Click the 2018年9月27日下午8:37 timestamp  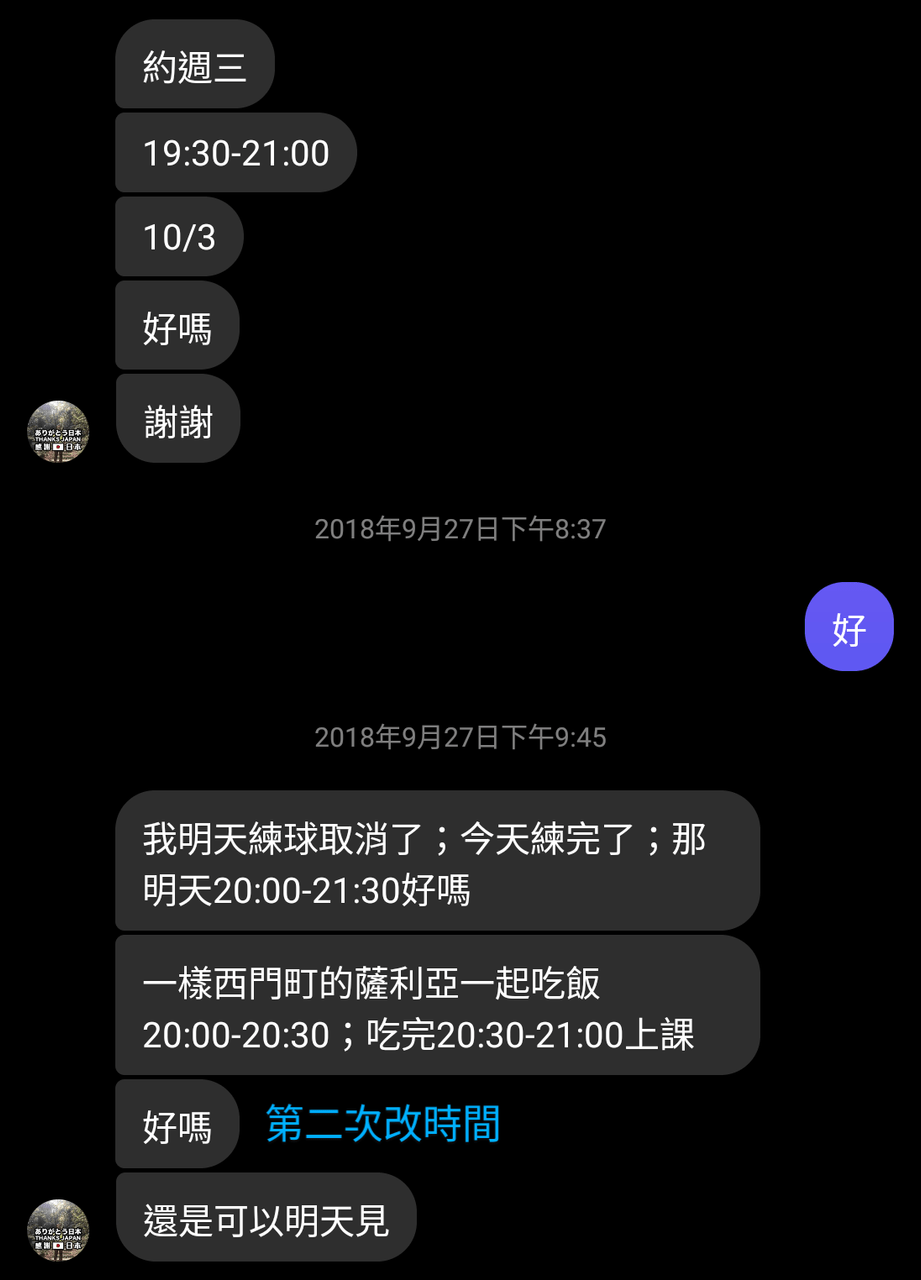click(459, 529)
